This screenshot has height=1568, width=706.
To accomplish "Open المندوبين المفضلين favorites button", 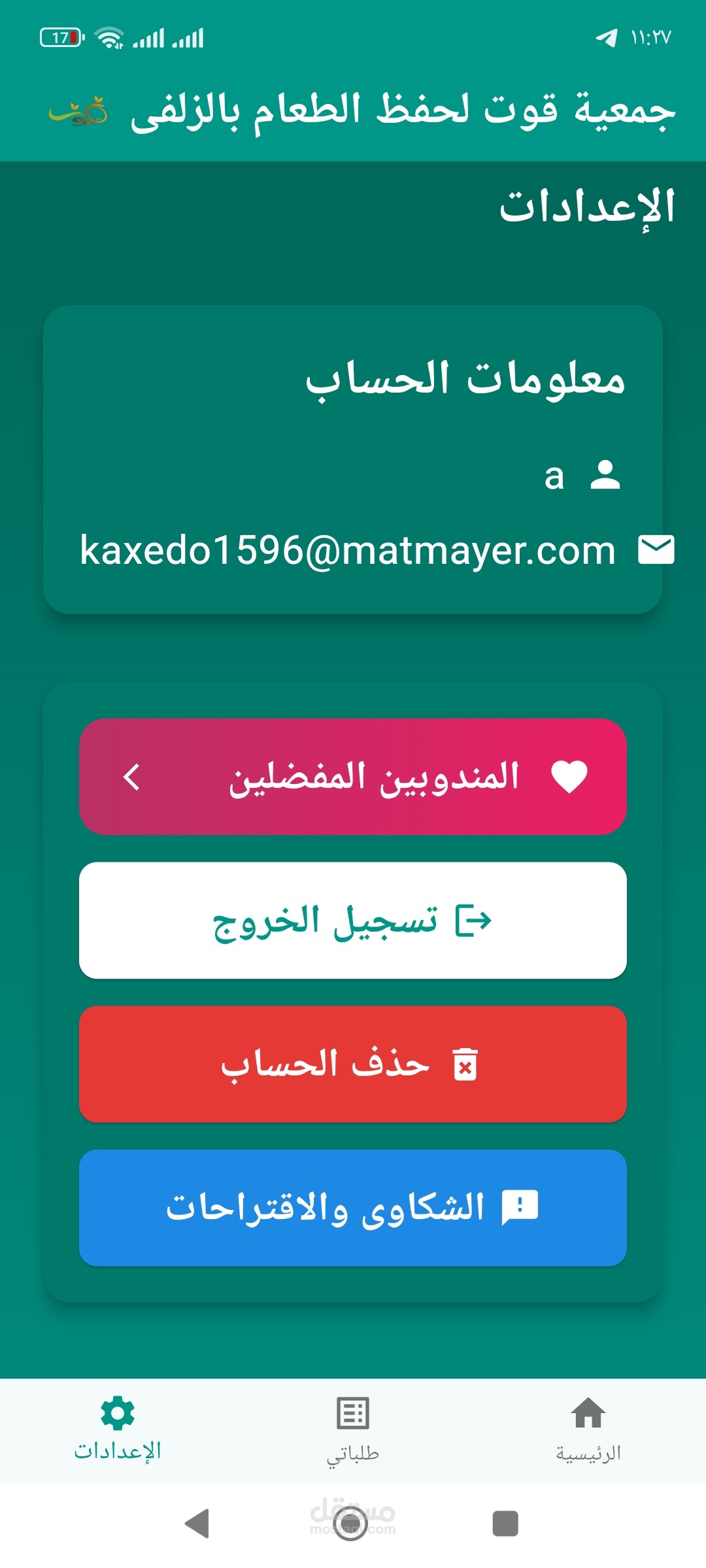I will pos(353,777).
